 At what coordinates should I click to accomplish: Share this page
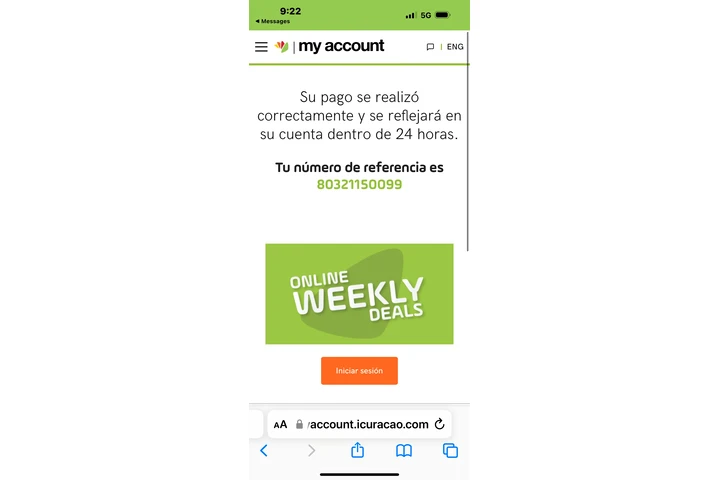click(x=357, y=451)
